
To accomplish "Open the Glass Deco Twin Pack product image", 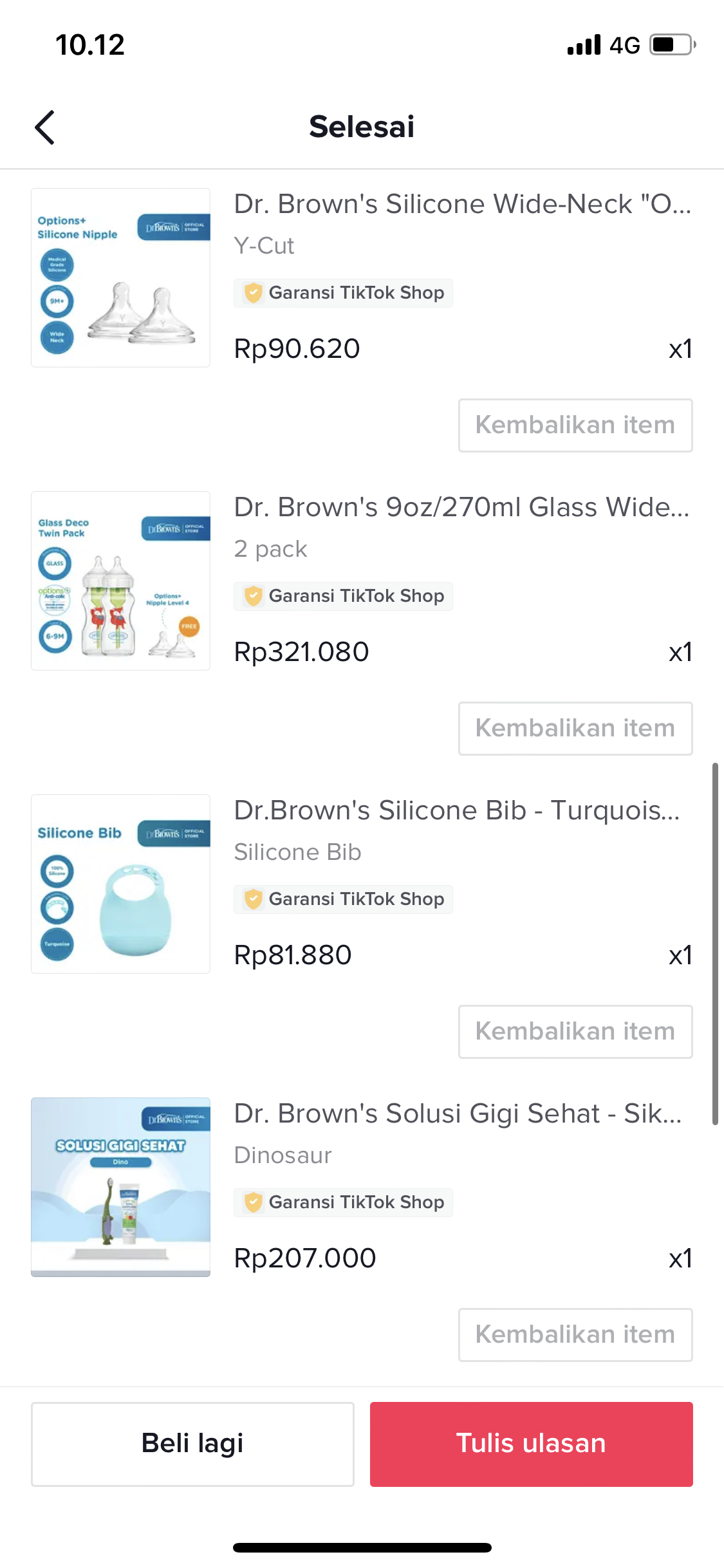I will [121, 581].
